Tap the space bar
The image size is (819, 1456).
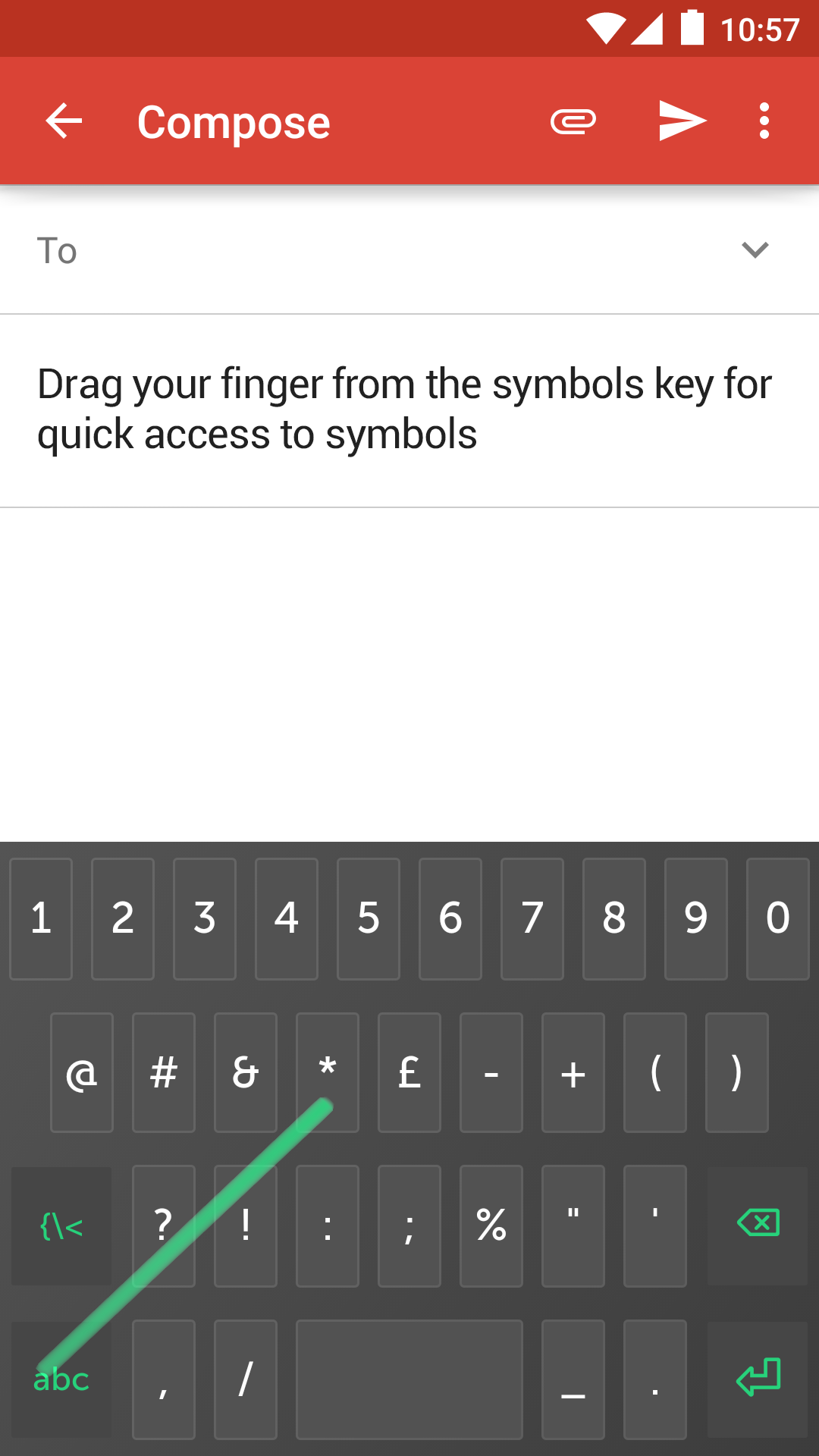(x=409, y=1380)
